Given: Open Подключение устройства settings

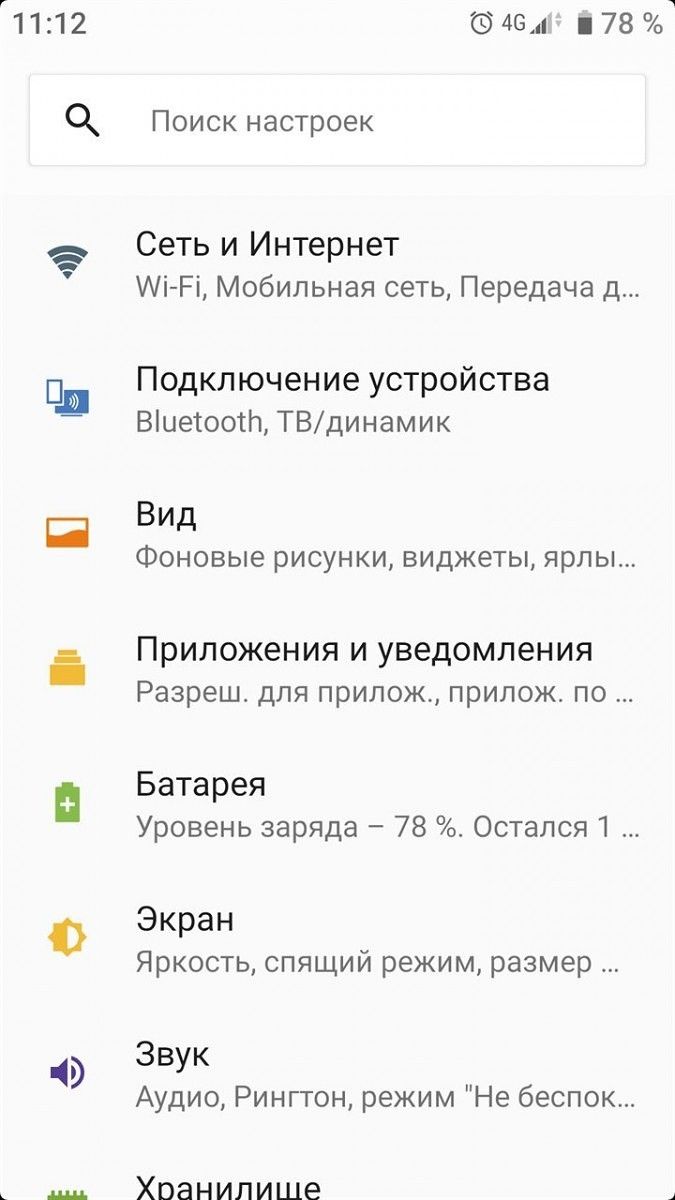Looking at the screenshot, I should [x=337, y=399].
